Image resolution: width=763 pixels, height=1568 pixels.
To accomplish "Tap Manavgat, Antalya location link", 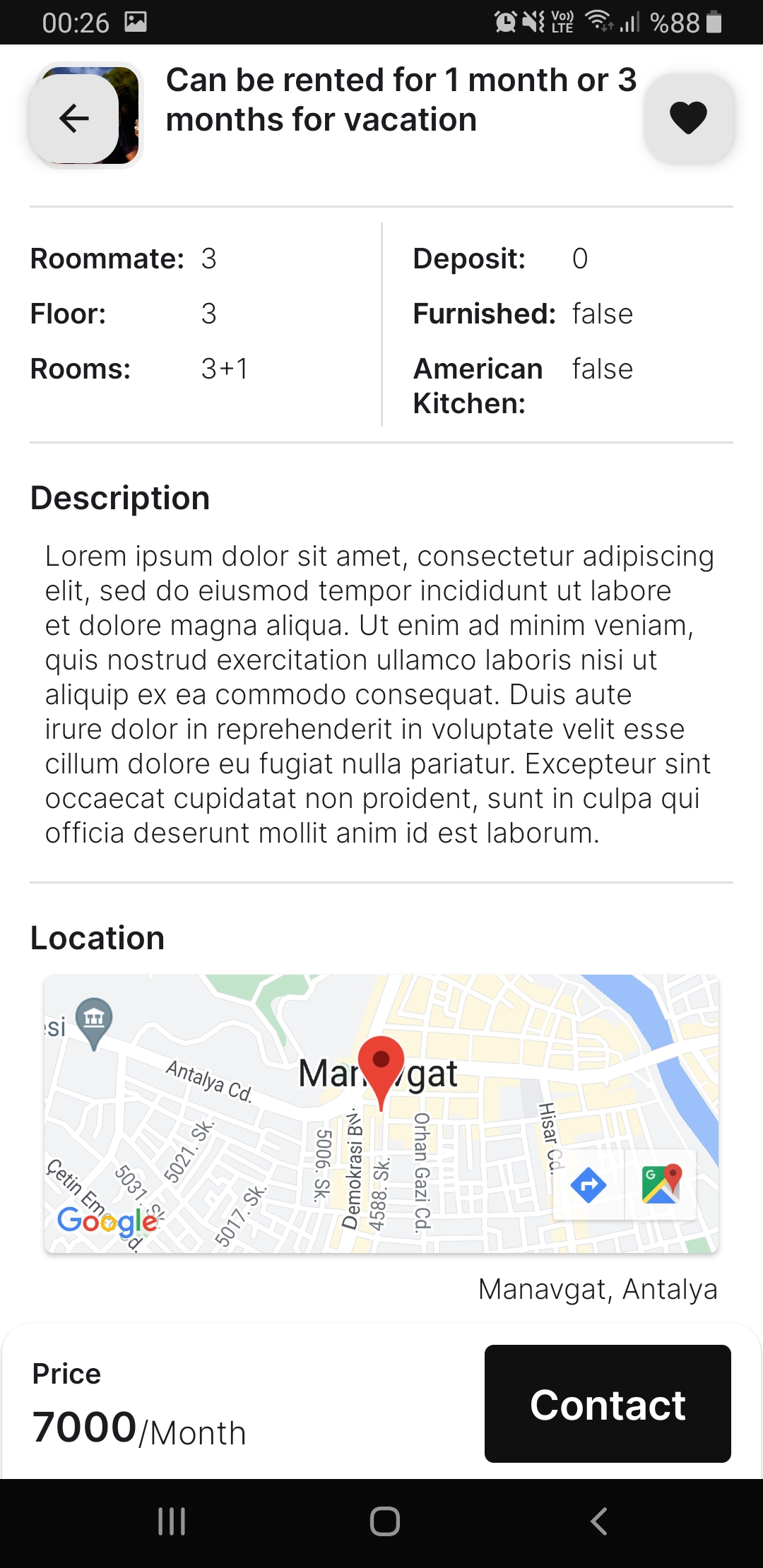I will 598,1288.
